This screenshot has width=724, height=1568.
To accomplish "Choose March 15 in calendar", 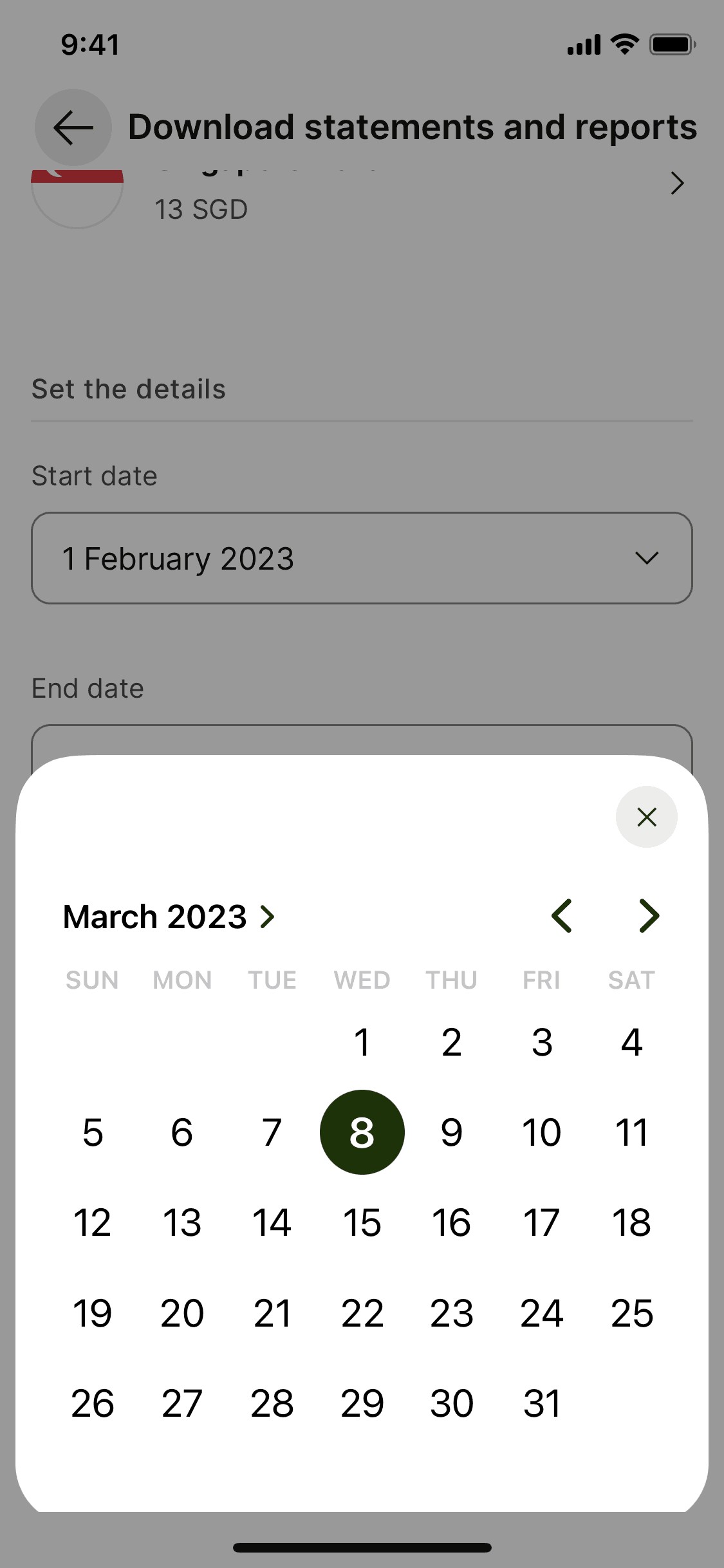I will [x=362, y=1222].
